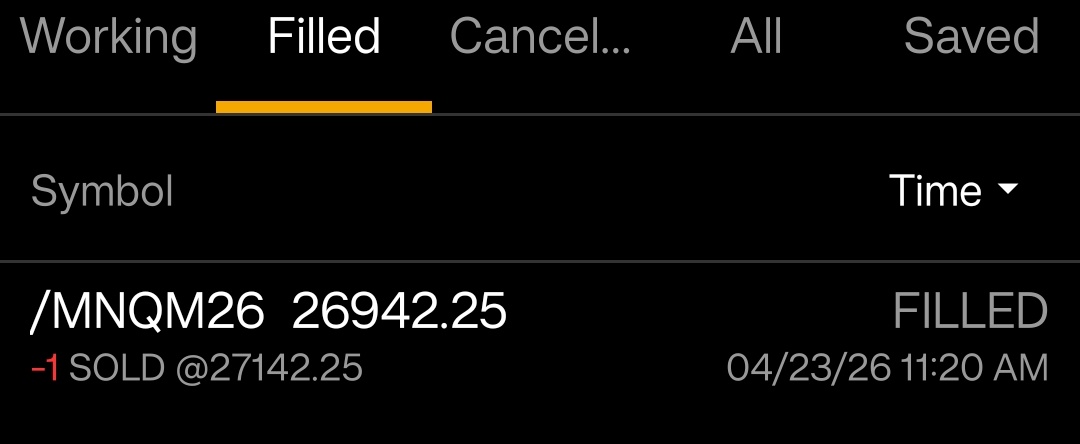Open the /MNQM26 filled order
1080x444 pixels.
tap(540, 338)
